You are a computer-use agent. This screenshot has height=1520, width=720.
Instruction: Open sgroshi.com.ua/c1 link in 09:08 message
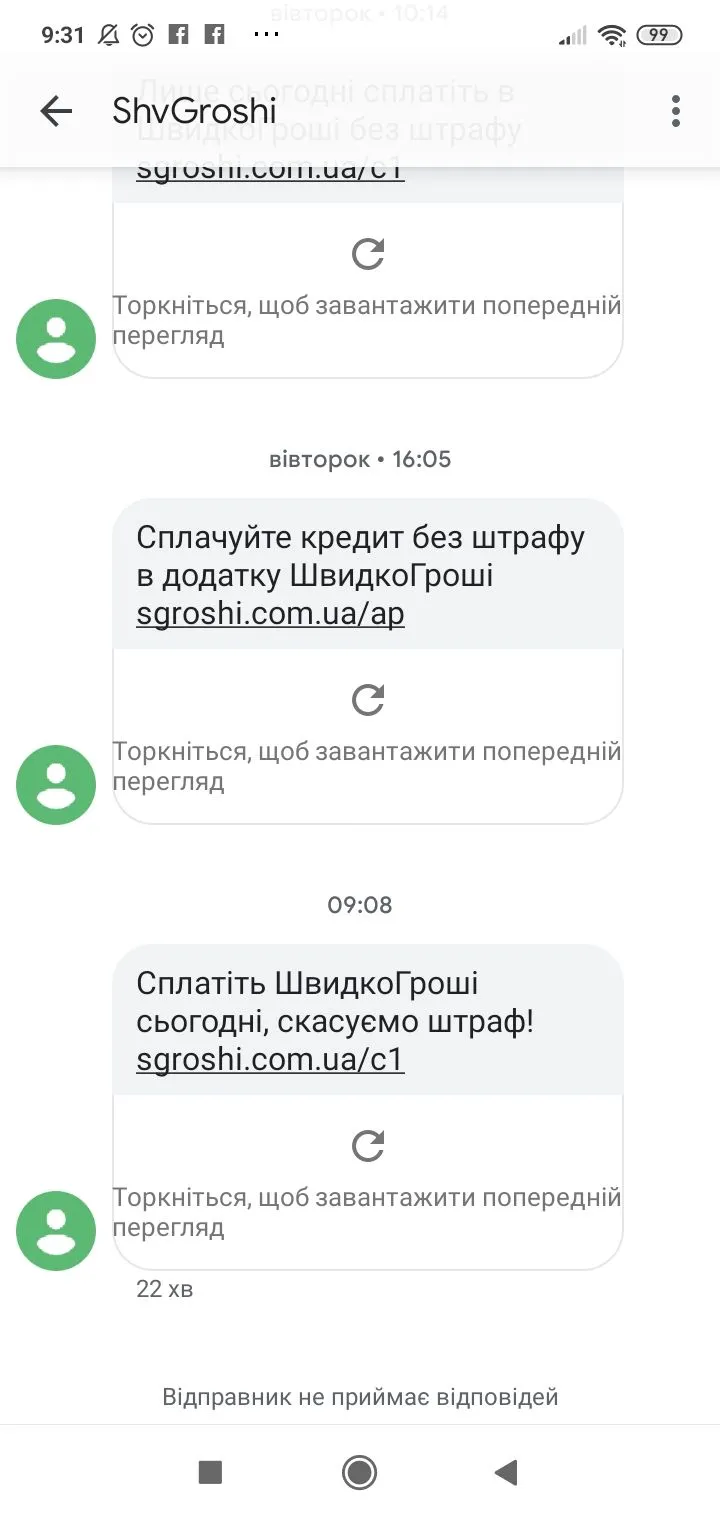click(x=270, y=1059)
